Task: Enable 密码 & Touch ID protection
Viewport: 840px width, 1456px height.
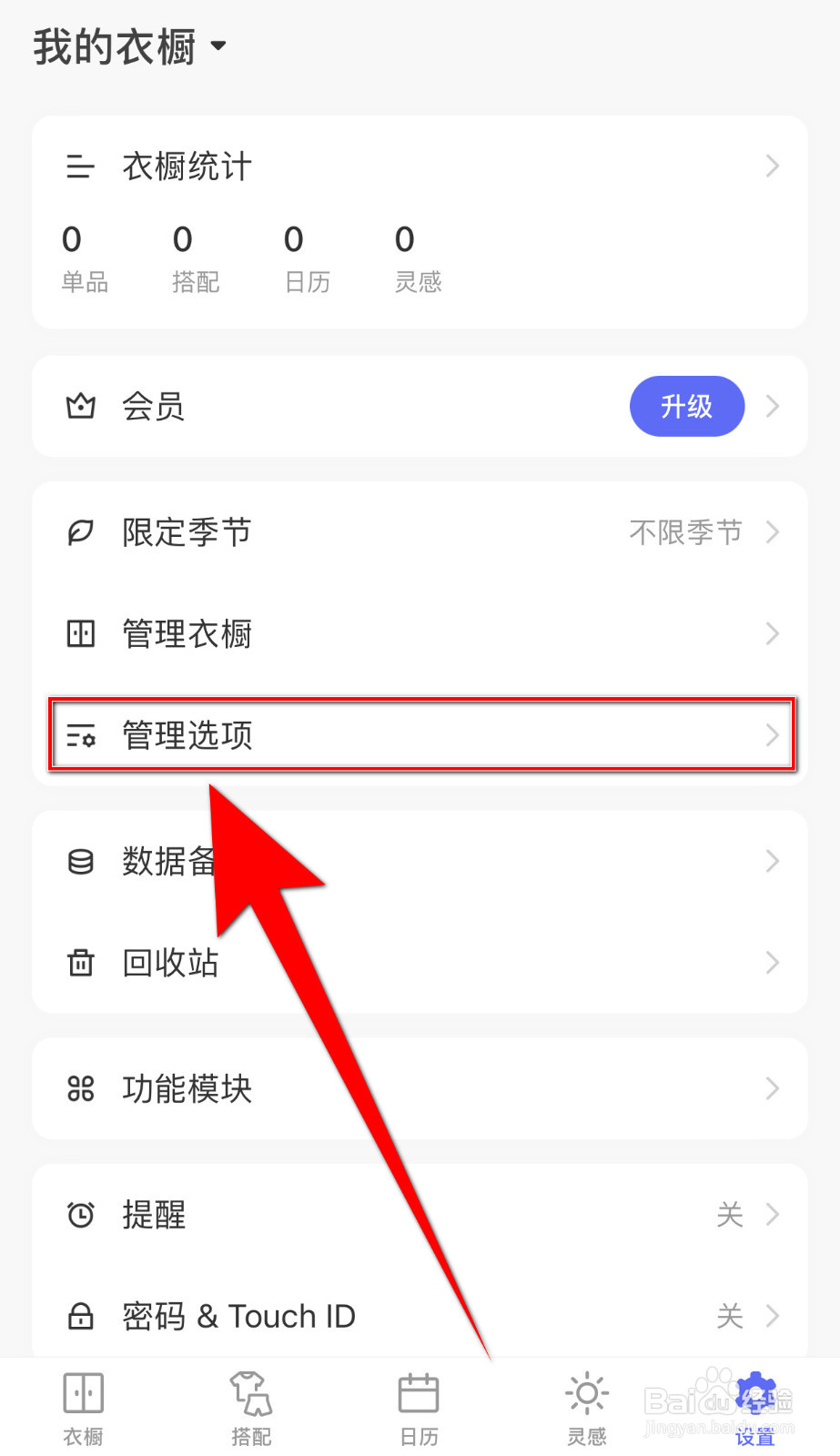Action: click(x=731, y=1316)
